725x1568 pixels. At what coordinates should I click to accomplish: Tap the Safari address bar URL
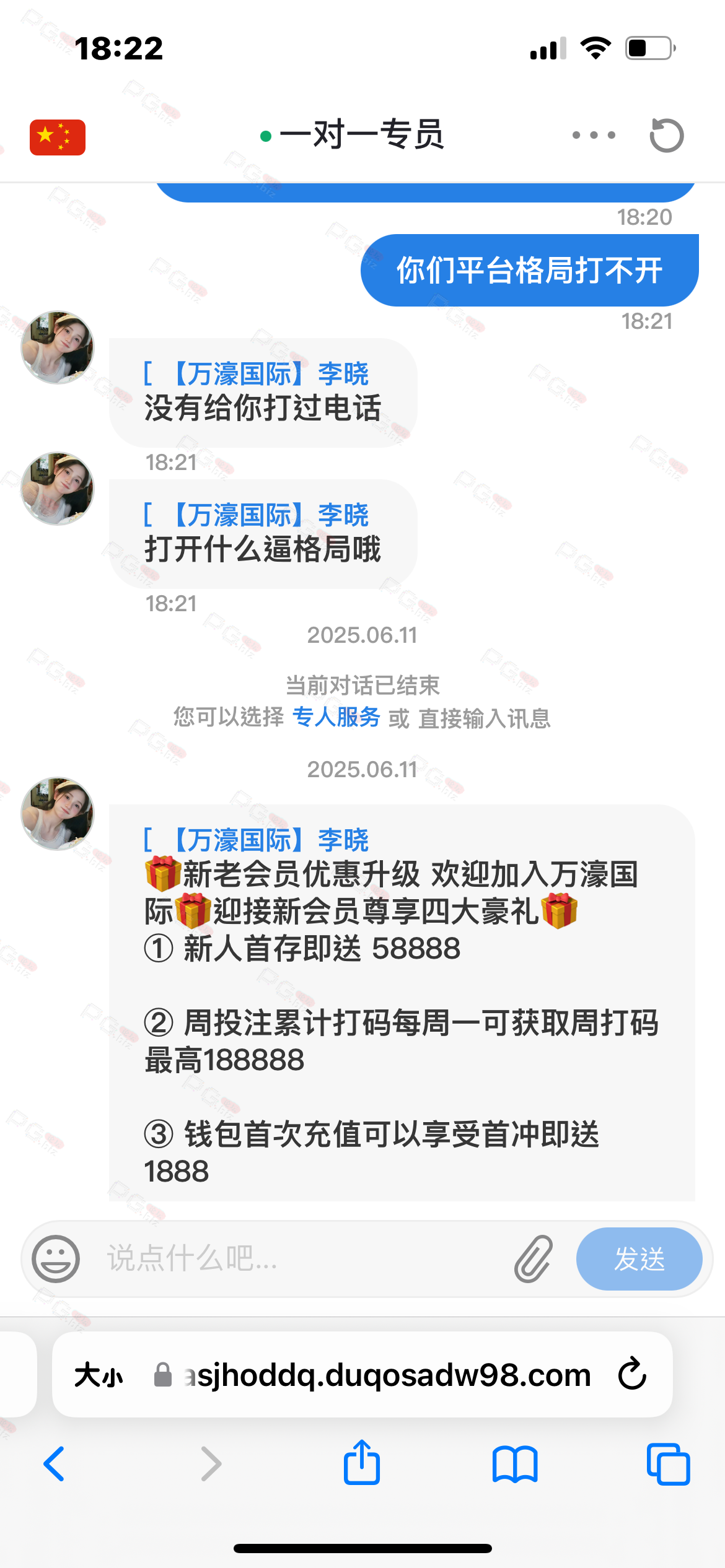click(387, 1375)
